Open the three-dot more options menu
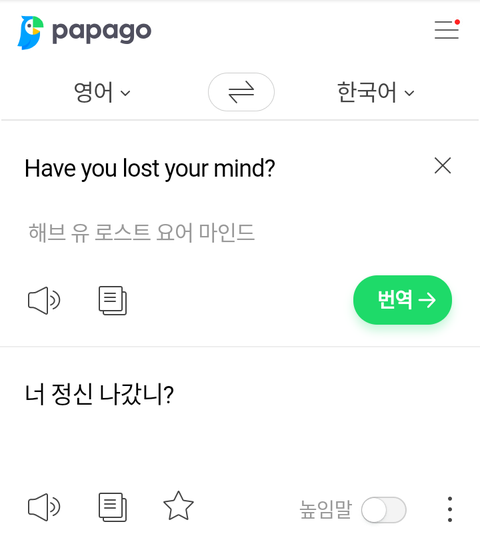This screenshot has width=480, height=548. click(x=450, y=510)
